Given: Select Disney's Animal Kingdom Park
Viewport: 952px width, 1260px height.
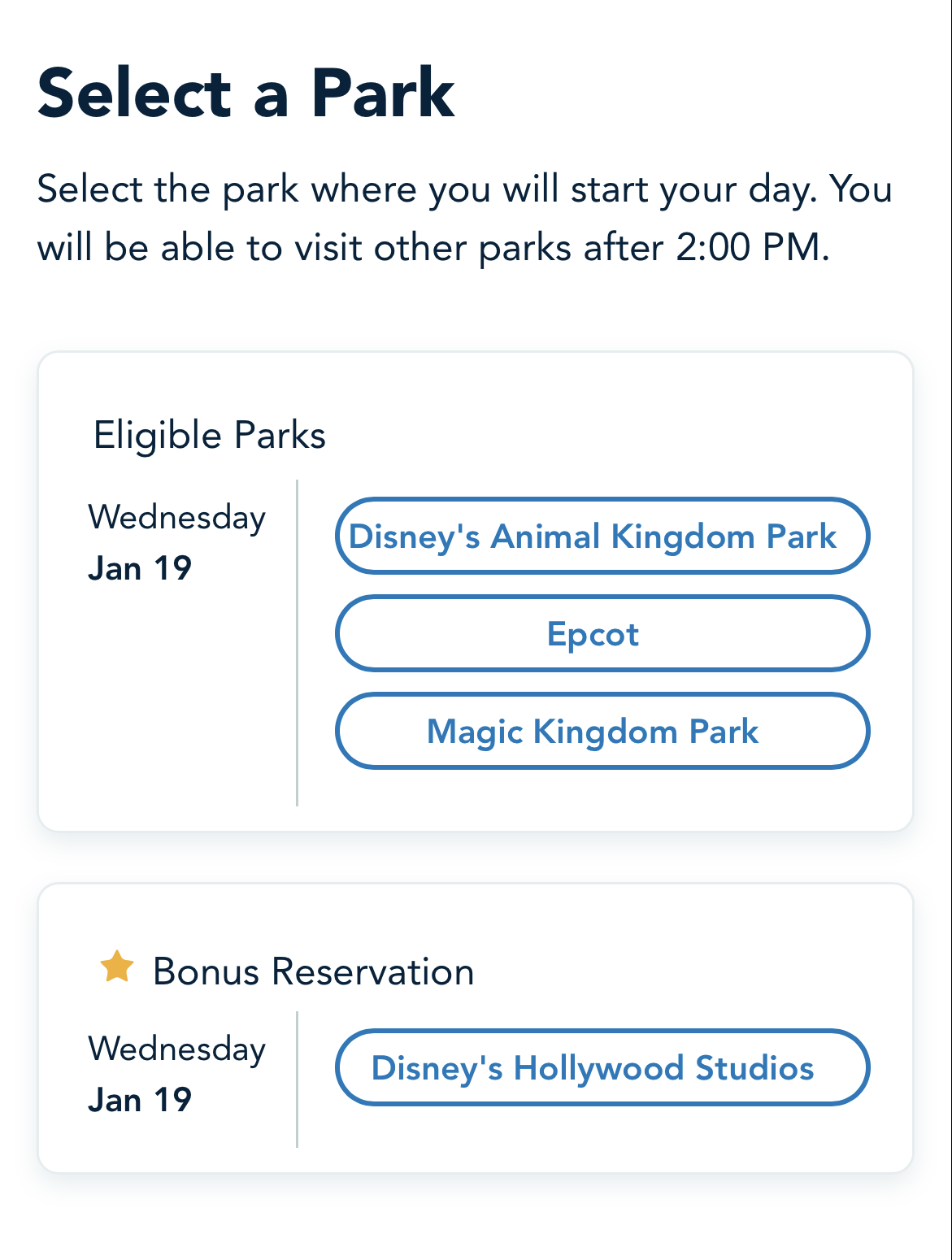Looking at the screenshot, I should (x=602, y=537).
